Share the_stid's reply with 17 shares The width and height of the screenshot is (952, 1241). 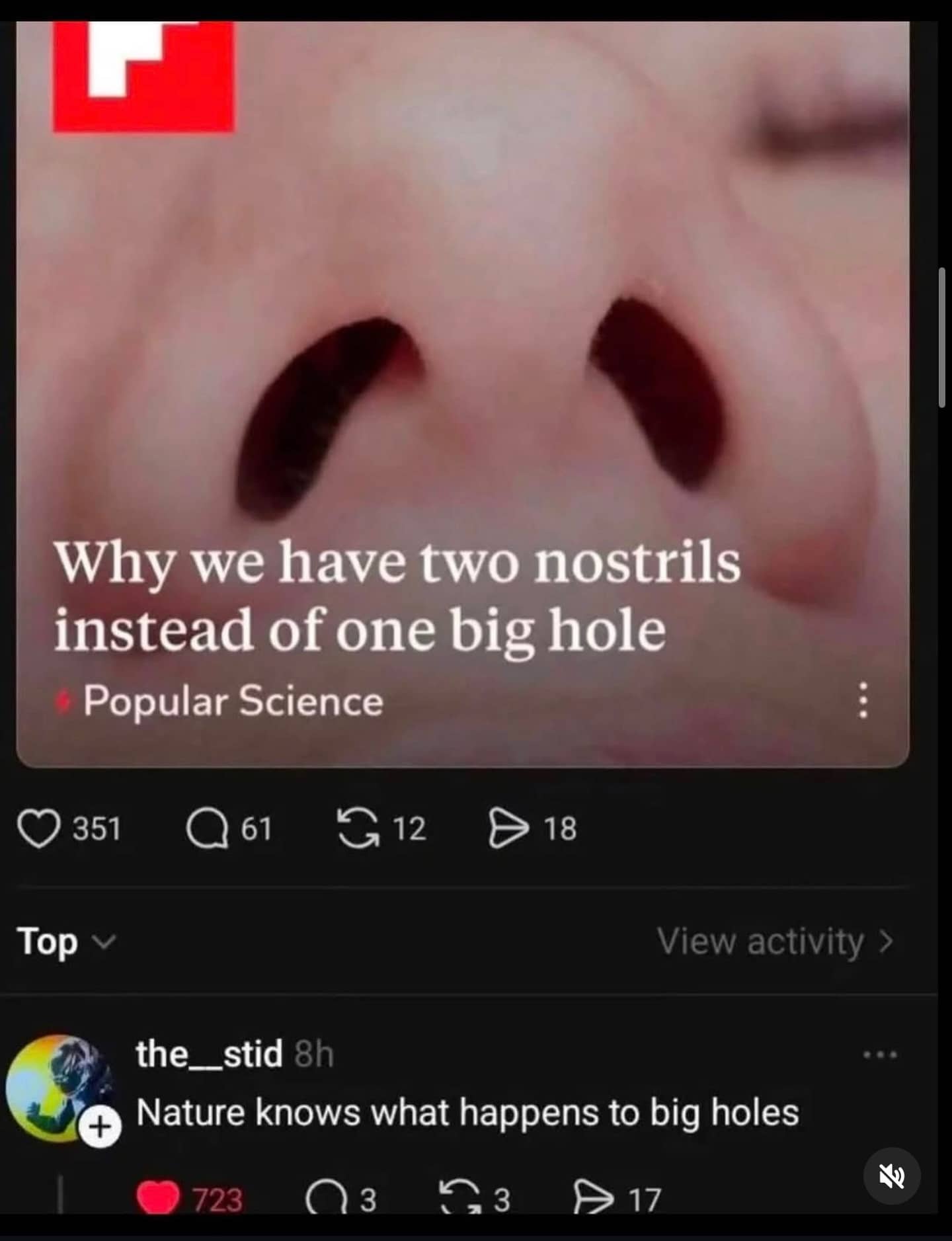coord(593,1198)
